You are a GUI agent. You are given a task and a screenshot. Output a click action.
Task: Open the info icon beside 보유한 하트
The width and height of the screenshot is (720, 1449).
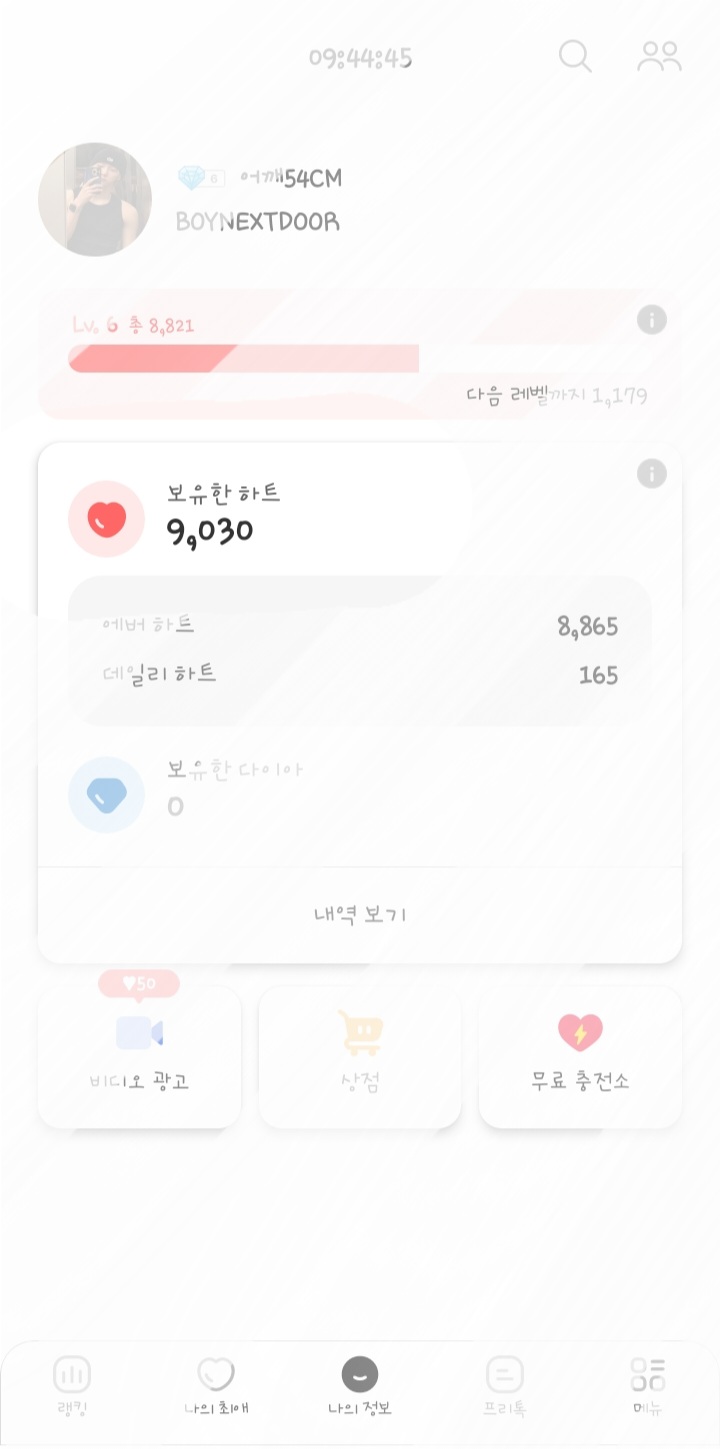tap(651, 473)
